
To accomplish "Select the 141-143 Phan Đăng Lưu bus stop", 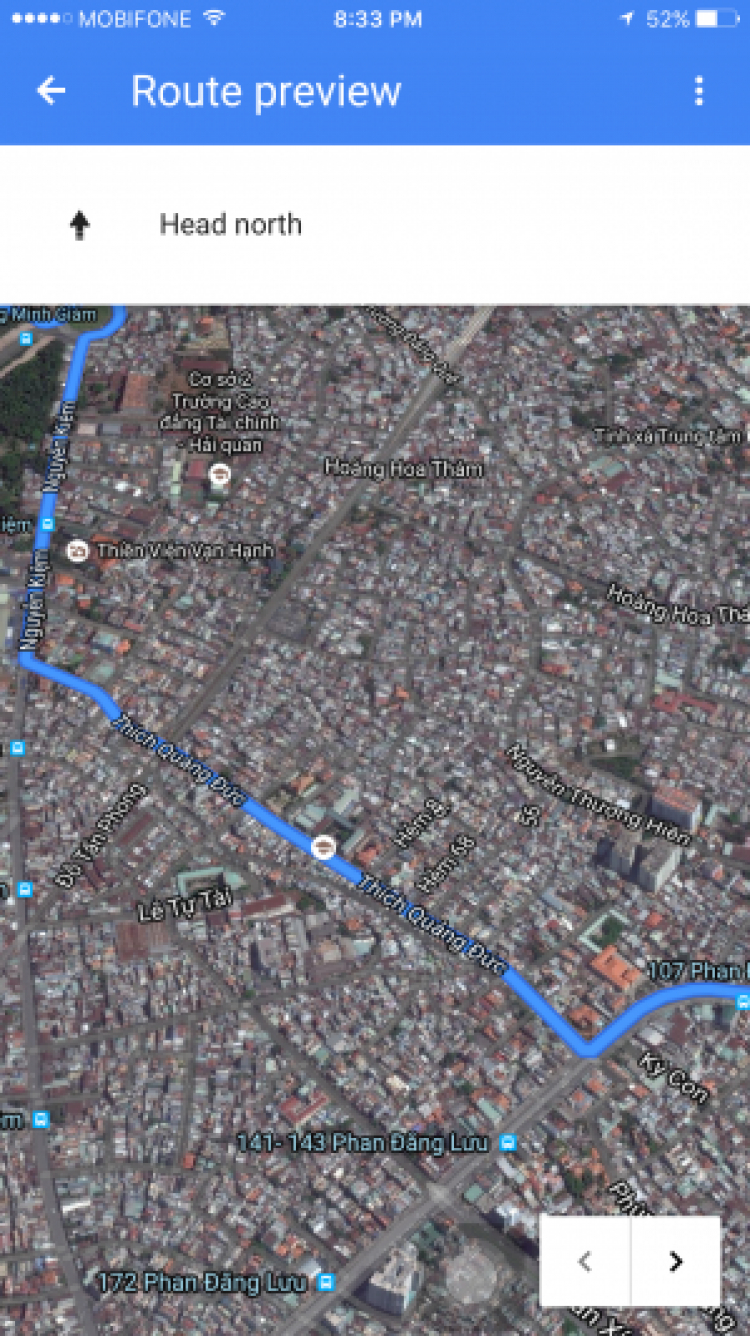I will (509, 1142).
